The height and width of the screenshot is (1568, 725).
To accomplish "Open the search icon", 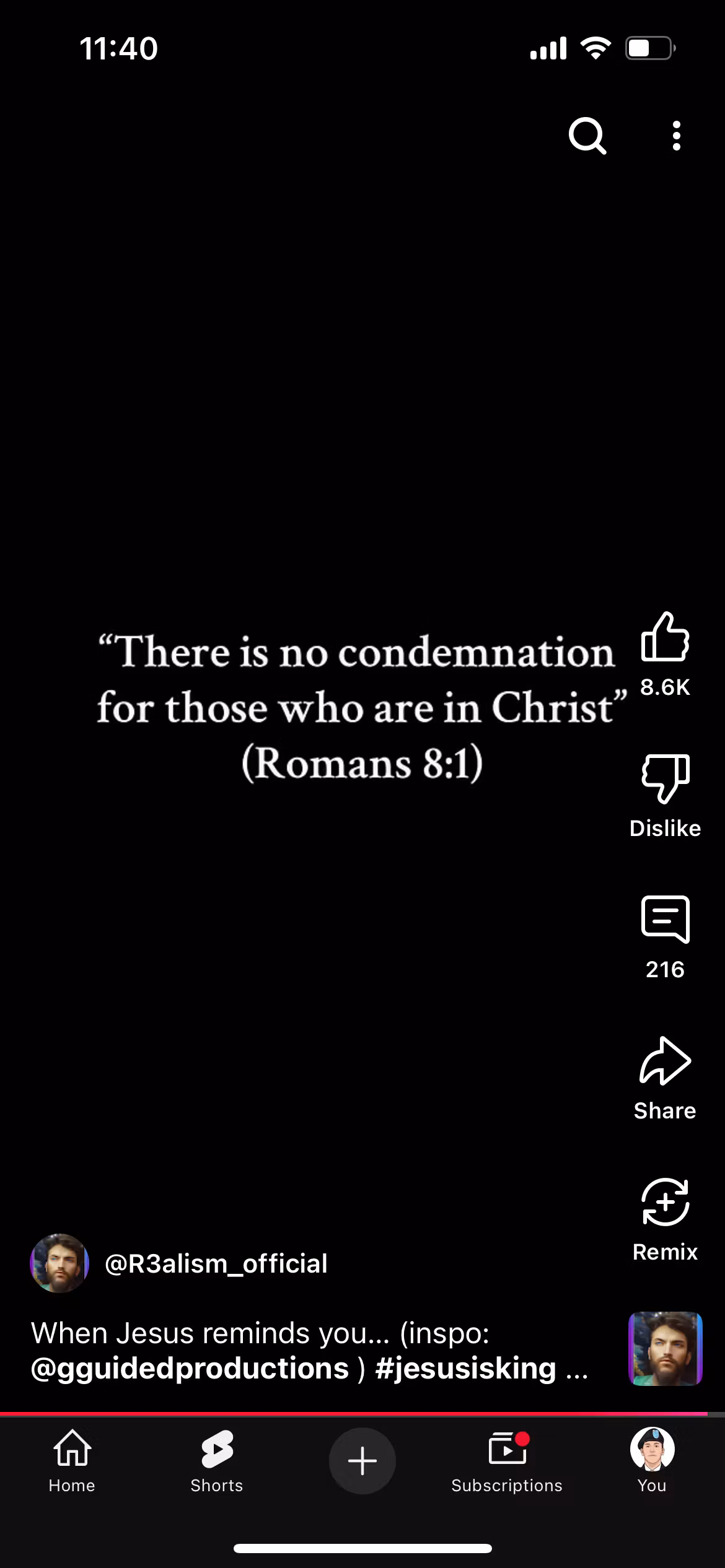I will click(587, 135).
